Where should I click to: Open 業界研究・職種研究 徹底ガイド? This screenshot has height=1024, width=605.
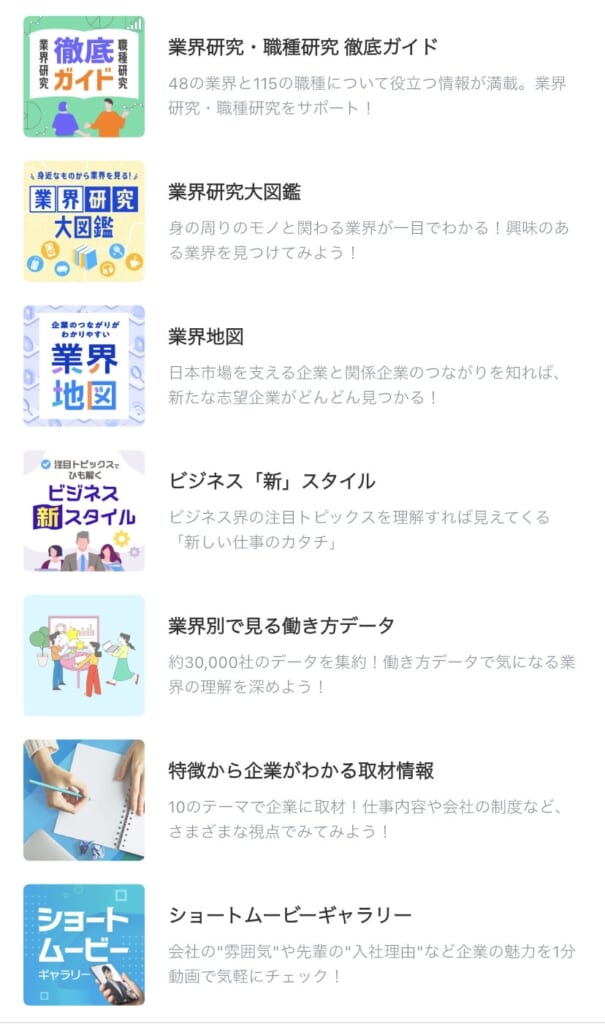pyautogui.click(x=303, y=47)
